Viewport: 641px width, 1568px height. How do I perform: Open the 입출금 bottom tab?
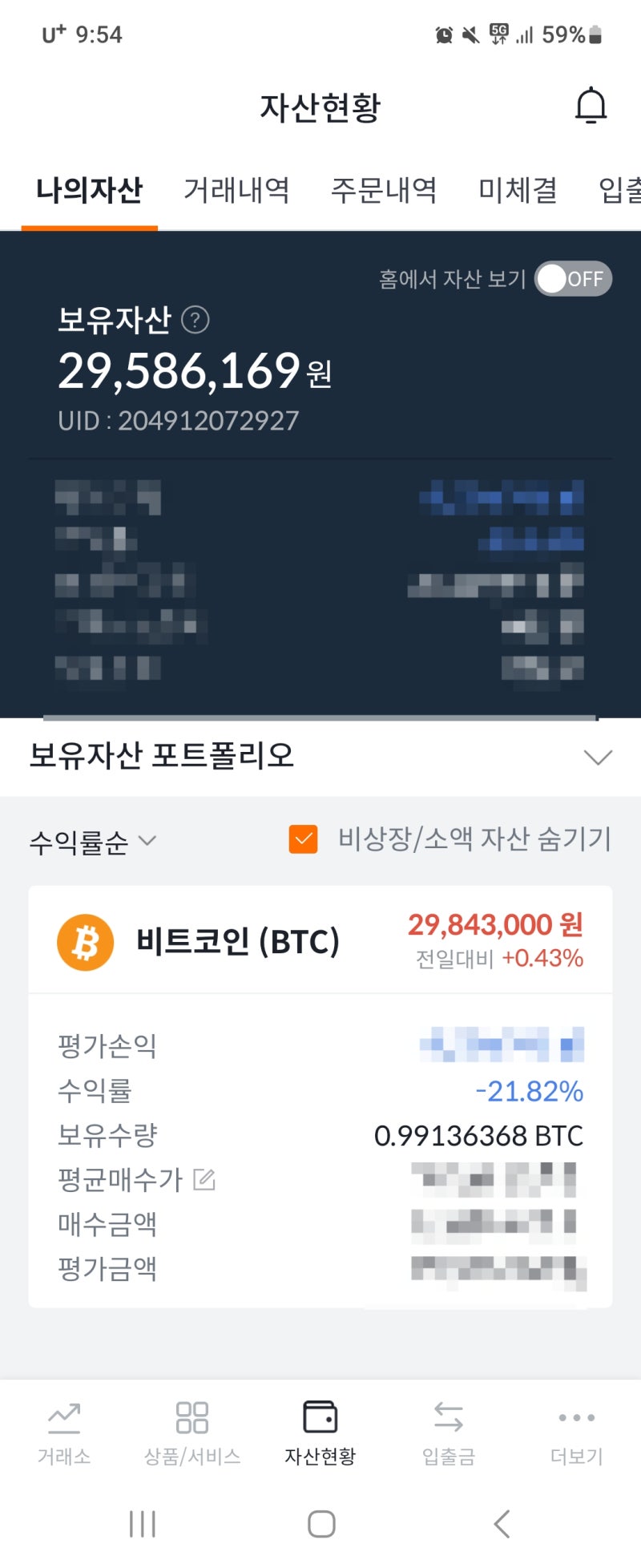pos(449,1432)
